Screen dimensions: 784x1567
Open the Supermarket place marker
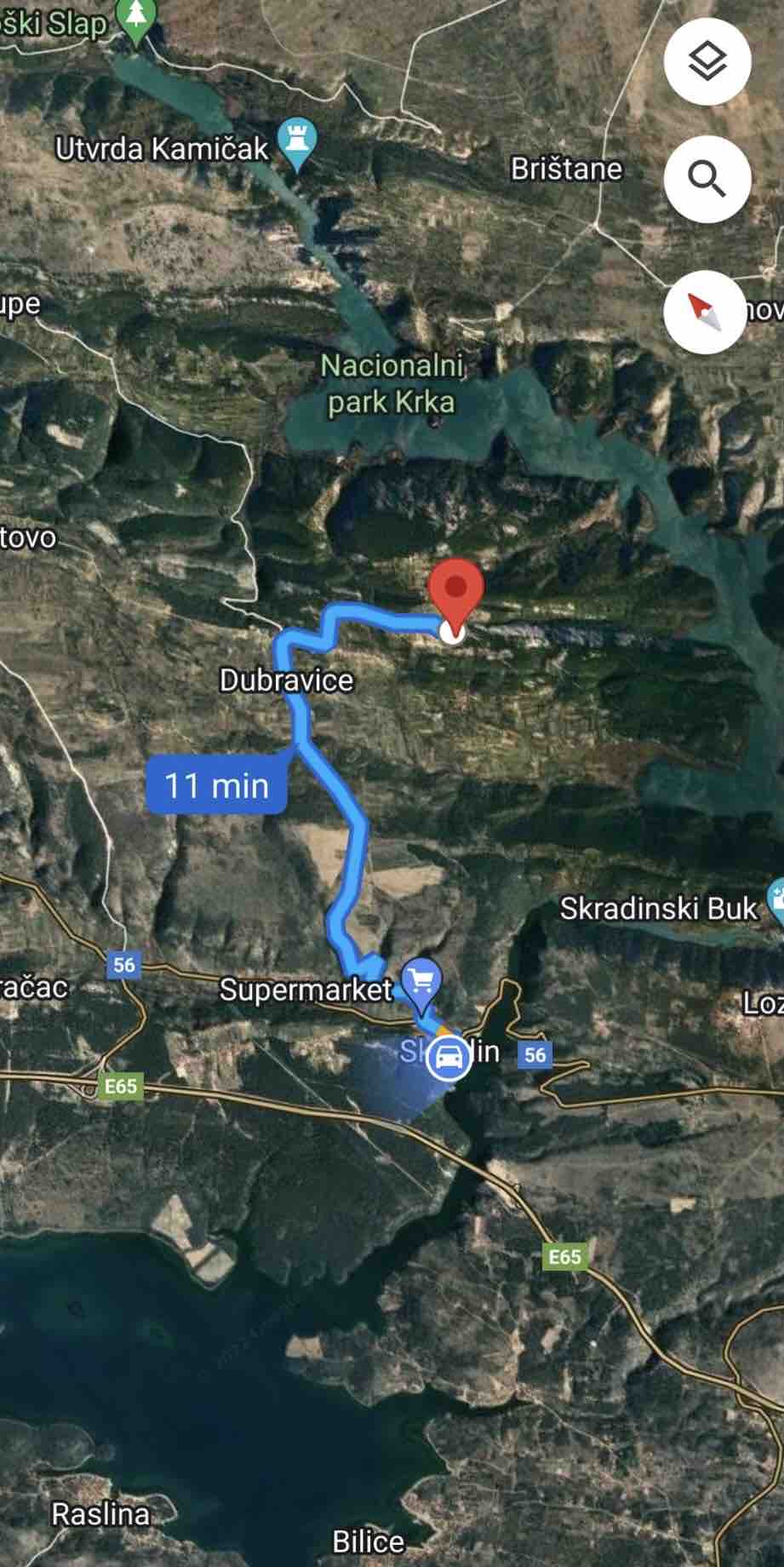[x=421, y=982]
